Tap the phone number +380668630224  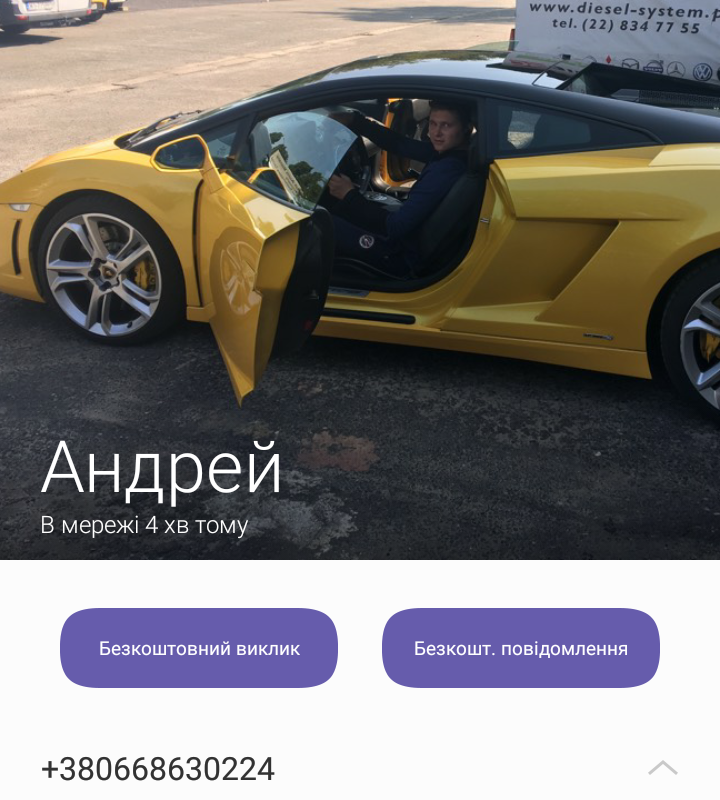click(158, 769)
